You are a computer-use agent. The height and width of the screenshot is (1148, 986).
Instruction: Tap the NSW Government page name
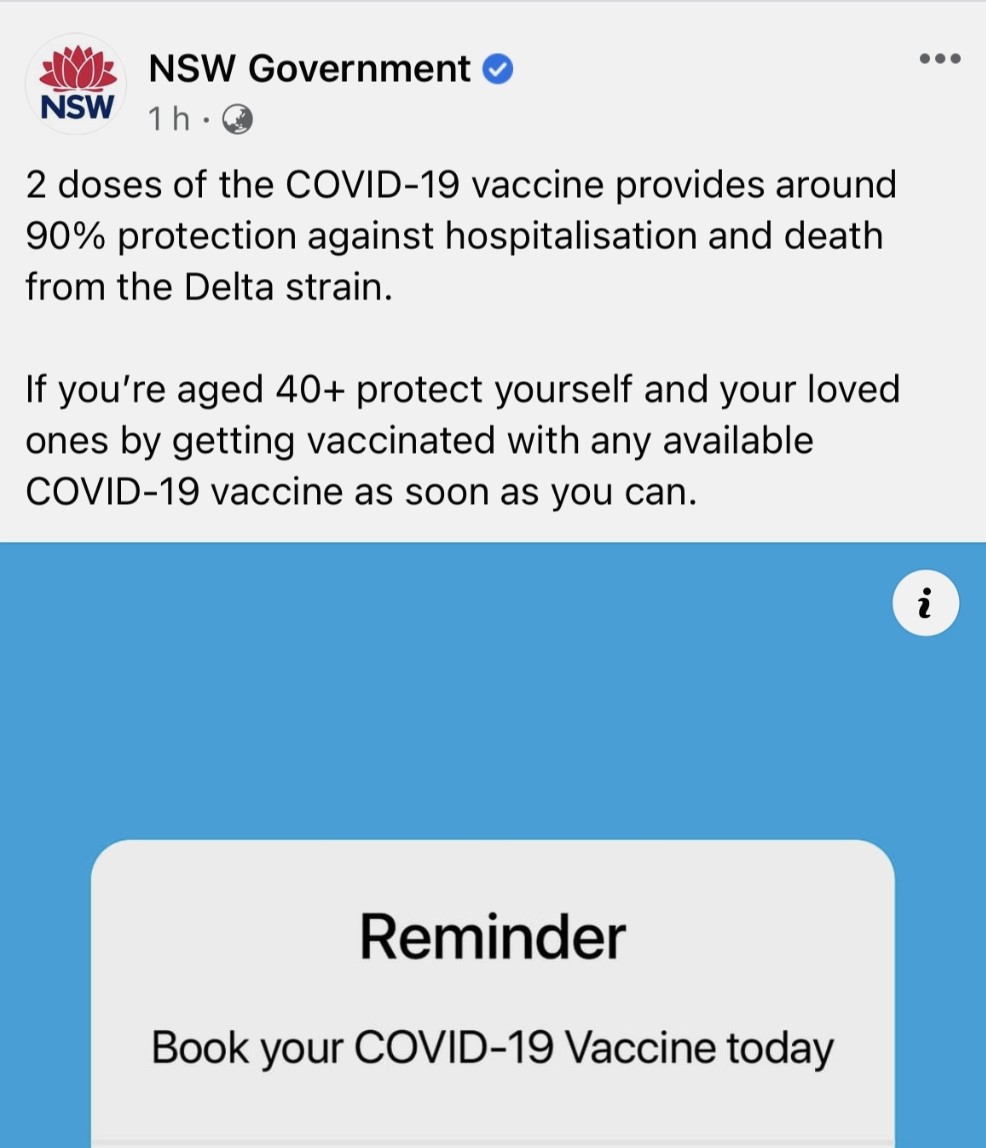coord(309,69)
